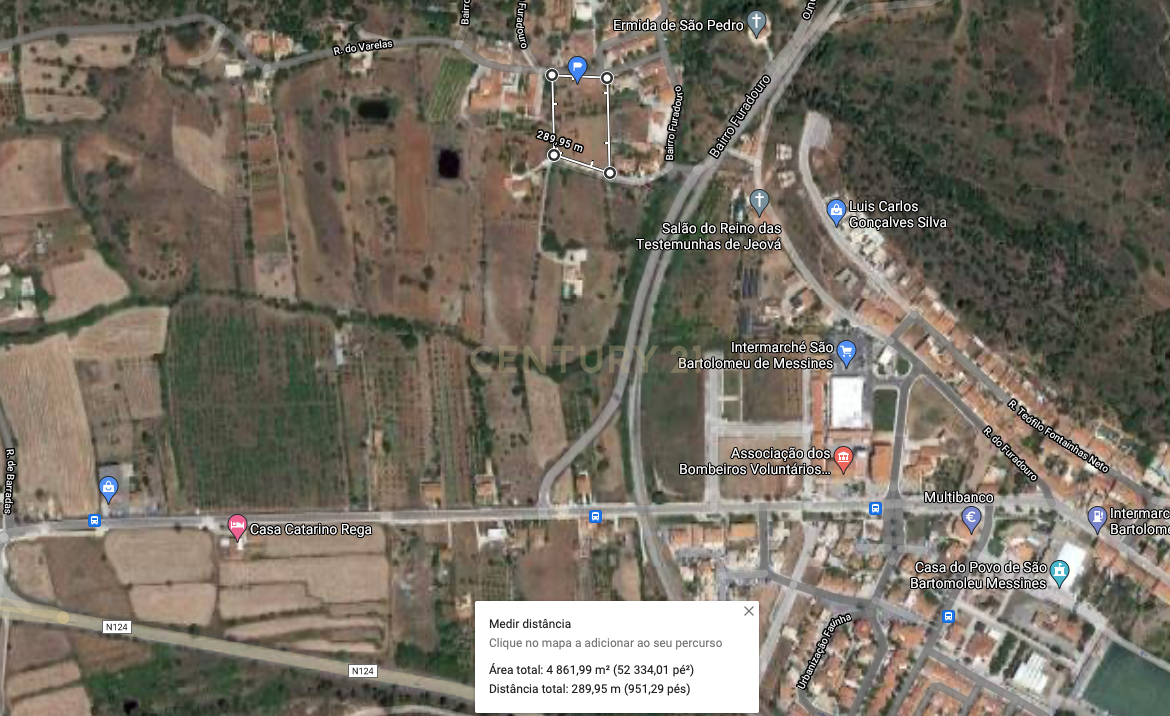Viewport: 1170px width, 716px height.
Task: Select the Luis Carlos Gonçalves Silva shop marker
Action: (x=836, y=211)
